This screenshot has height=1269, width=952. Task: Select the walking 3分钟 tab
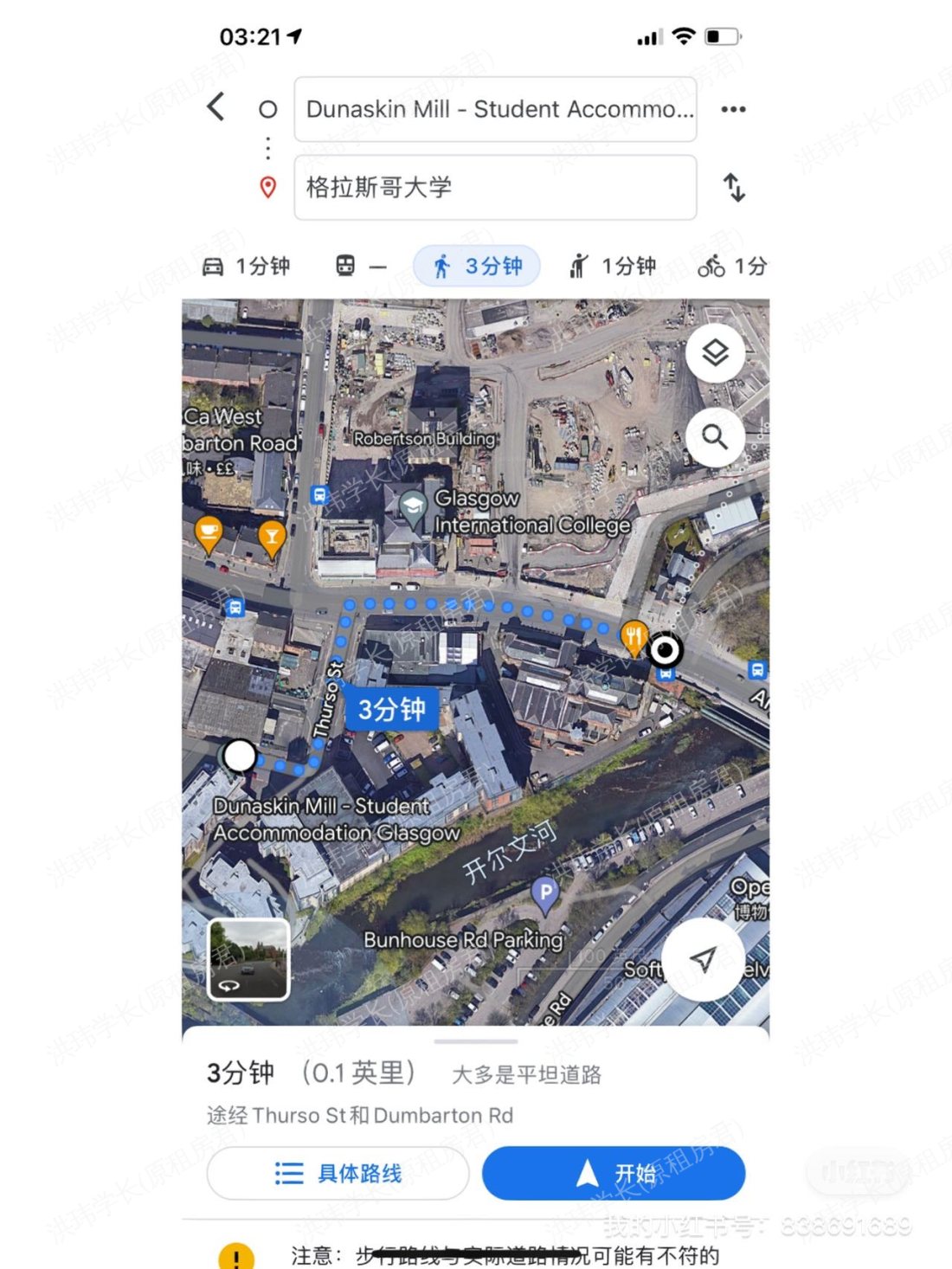(477, 266)
